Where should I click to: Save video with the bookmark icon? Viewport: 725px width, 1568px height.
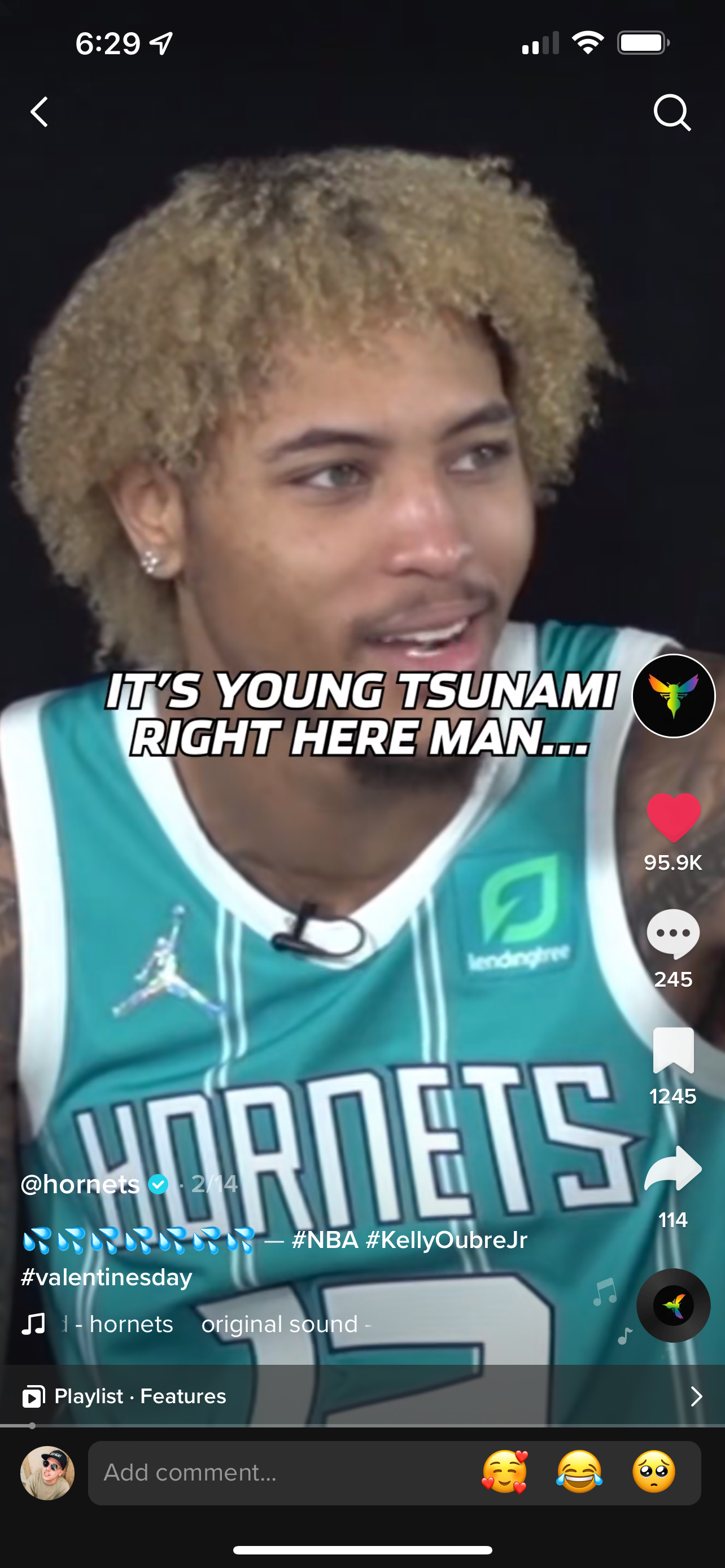point(673,1050)
